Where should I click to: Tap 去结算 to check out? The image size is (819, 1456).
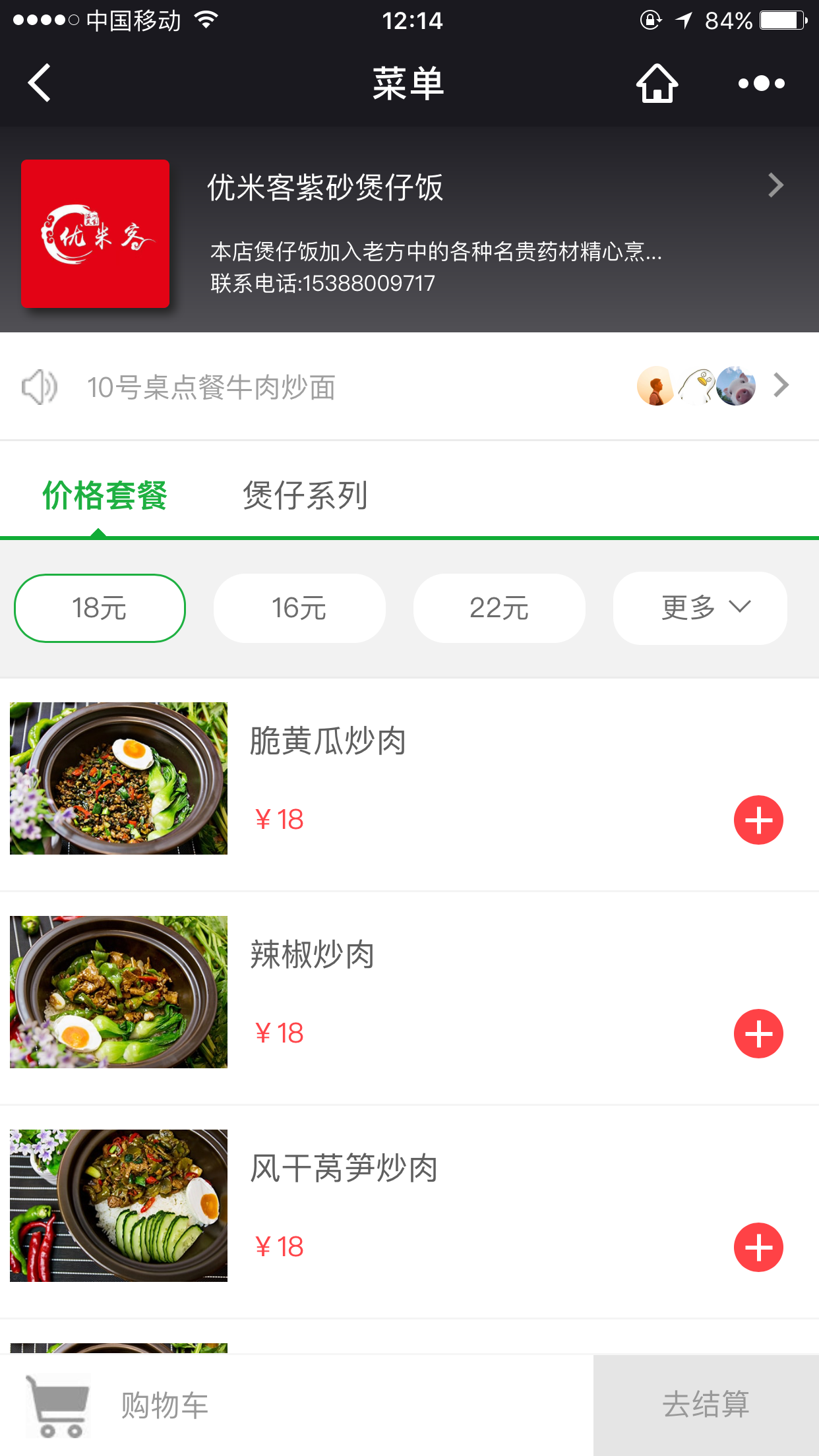point(706,1405)
